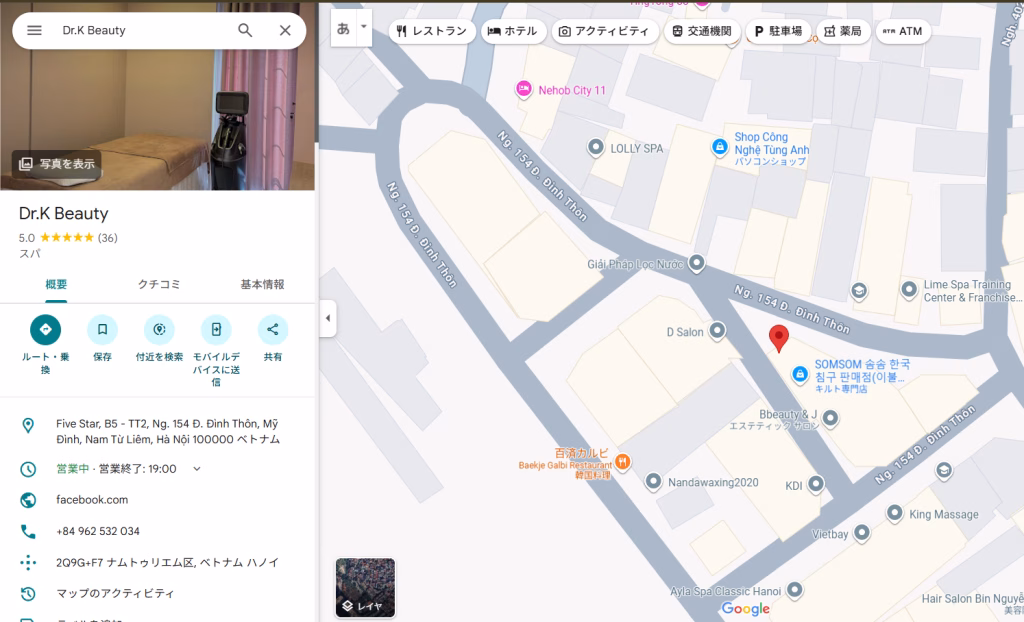Get directions with ルート・乗換

tap(45, 329)
